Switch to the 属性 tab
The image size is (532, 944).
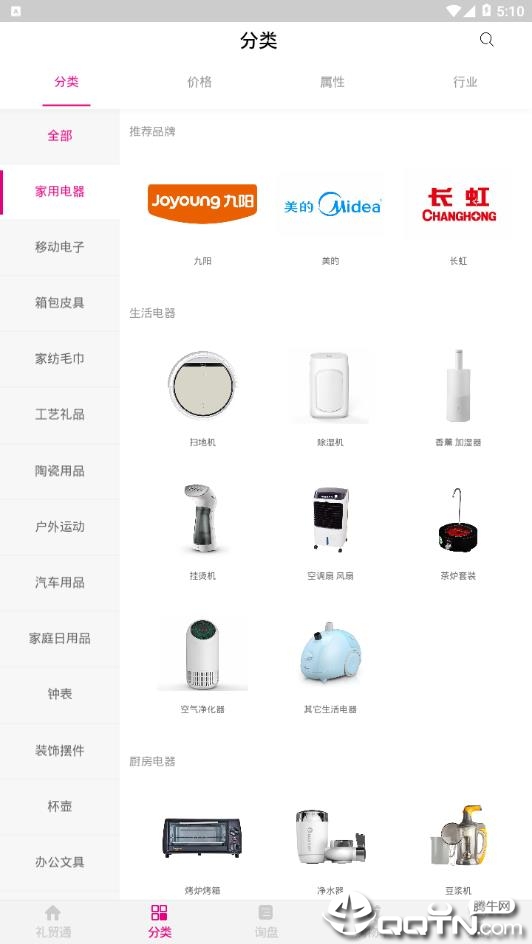pos(332,82)
